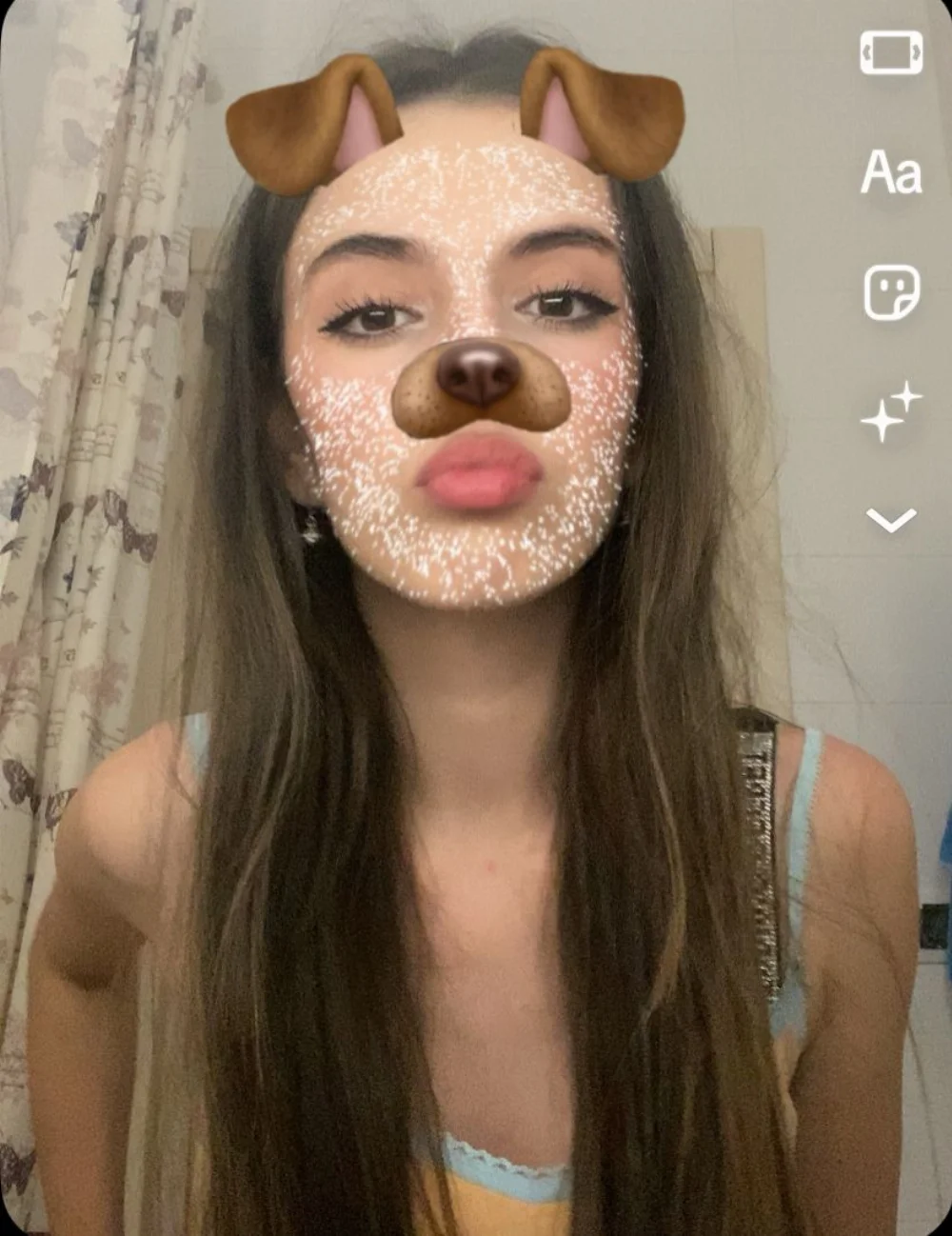Add text with the Aa tool
Viewport: 952px width, 1236px height.
(891, 173)
